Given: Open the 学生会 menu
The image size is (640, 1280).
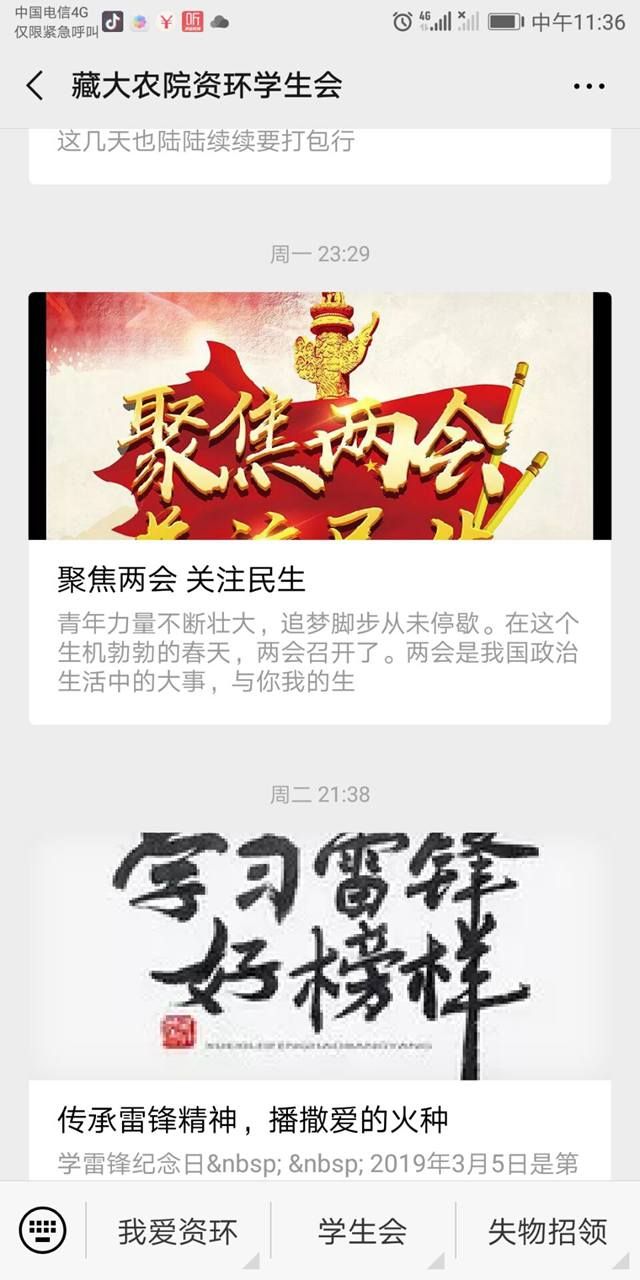Looking at the screenshot, I should pyautogui.click(x=362, y=1231).
